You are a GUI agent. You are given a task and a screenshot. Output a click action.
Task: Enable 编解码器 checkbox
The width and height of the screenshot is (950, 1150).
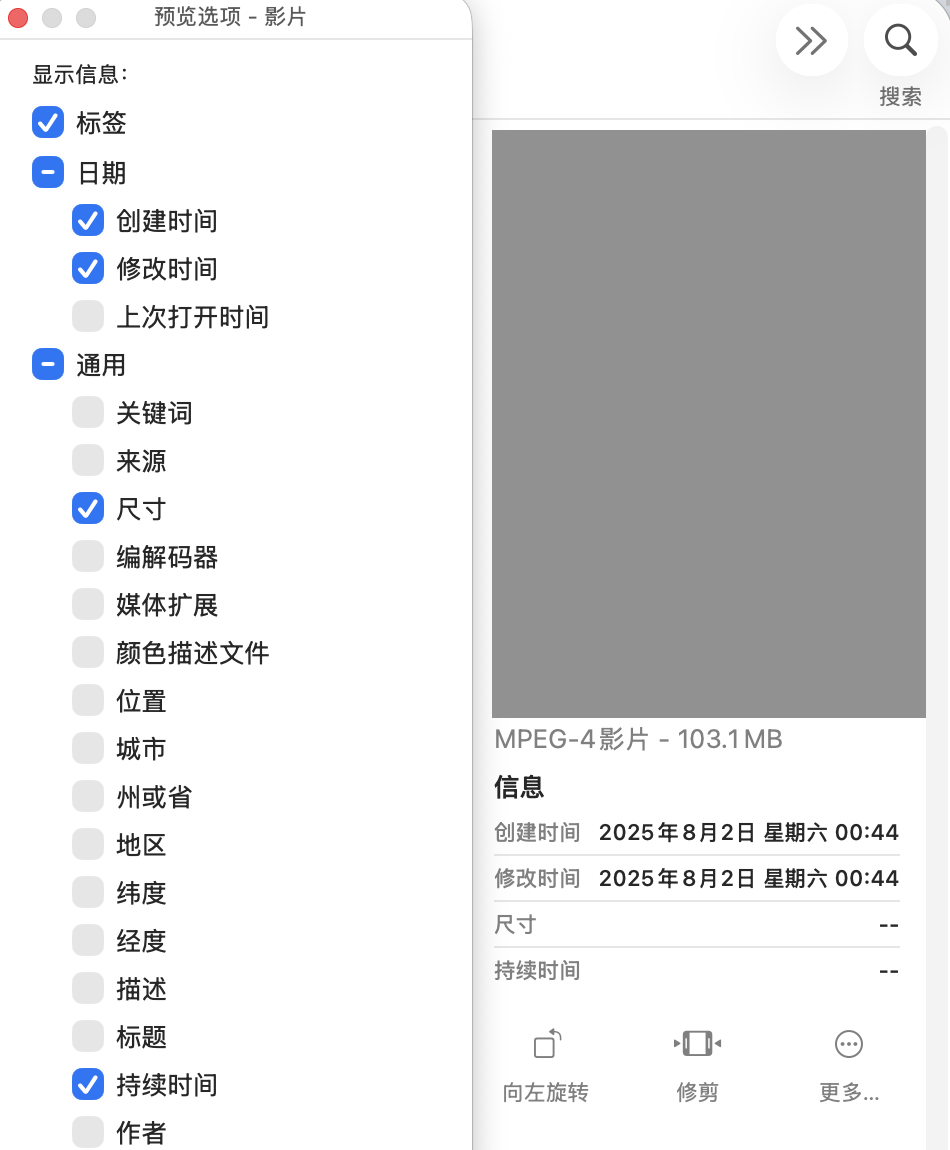point(88,556)
